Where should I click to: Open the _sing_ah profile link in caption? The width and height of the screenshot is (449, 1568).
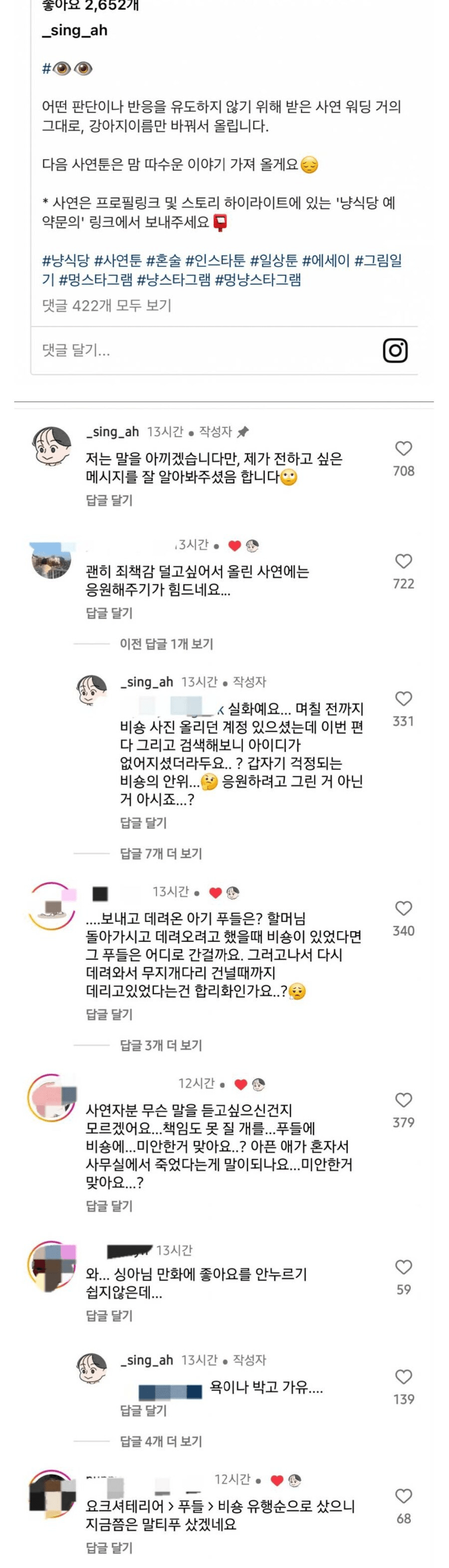(x=74, y=30)
